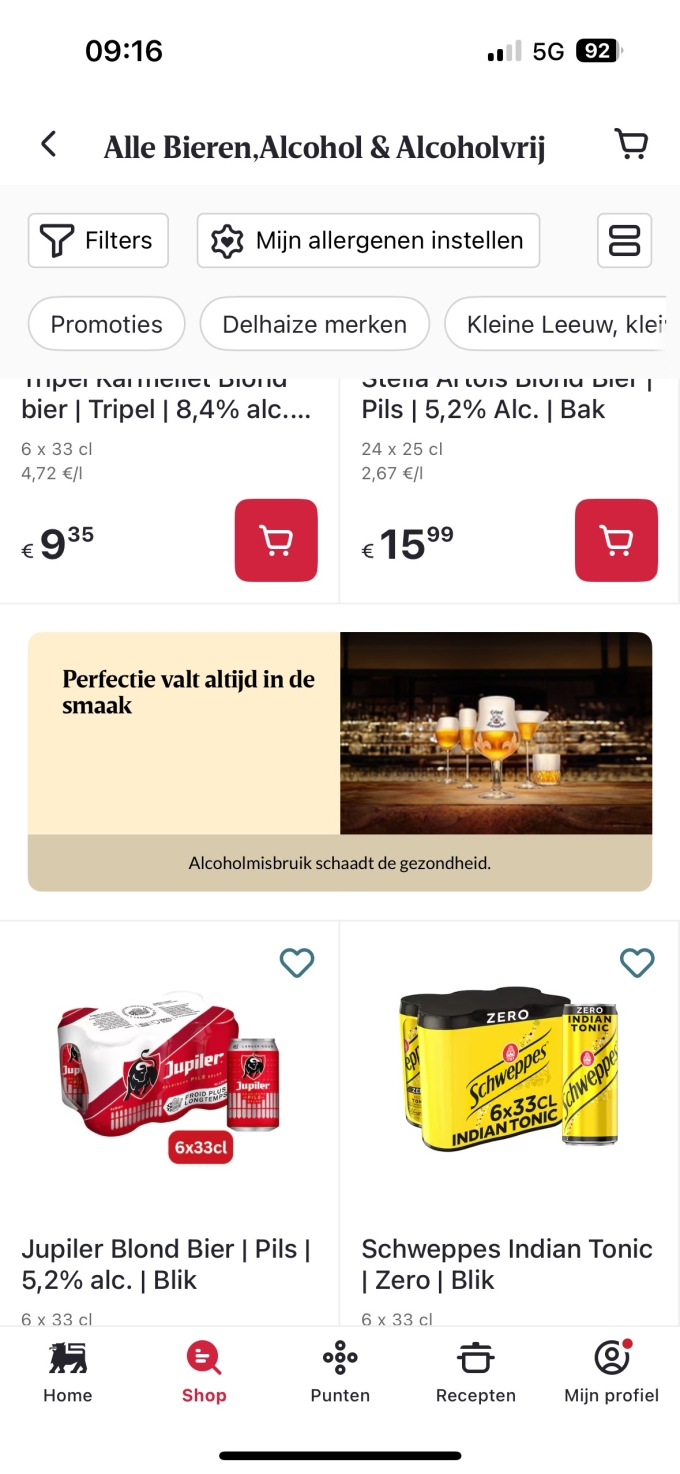Go back using the arrow icon
This screenshot has height=1474, width=680.
coord(48,144)
